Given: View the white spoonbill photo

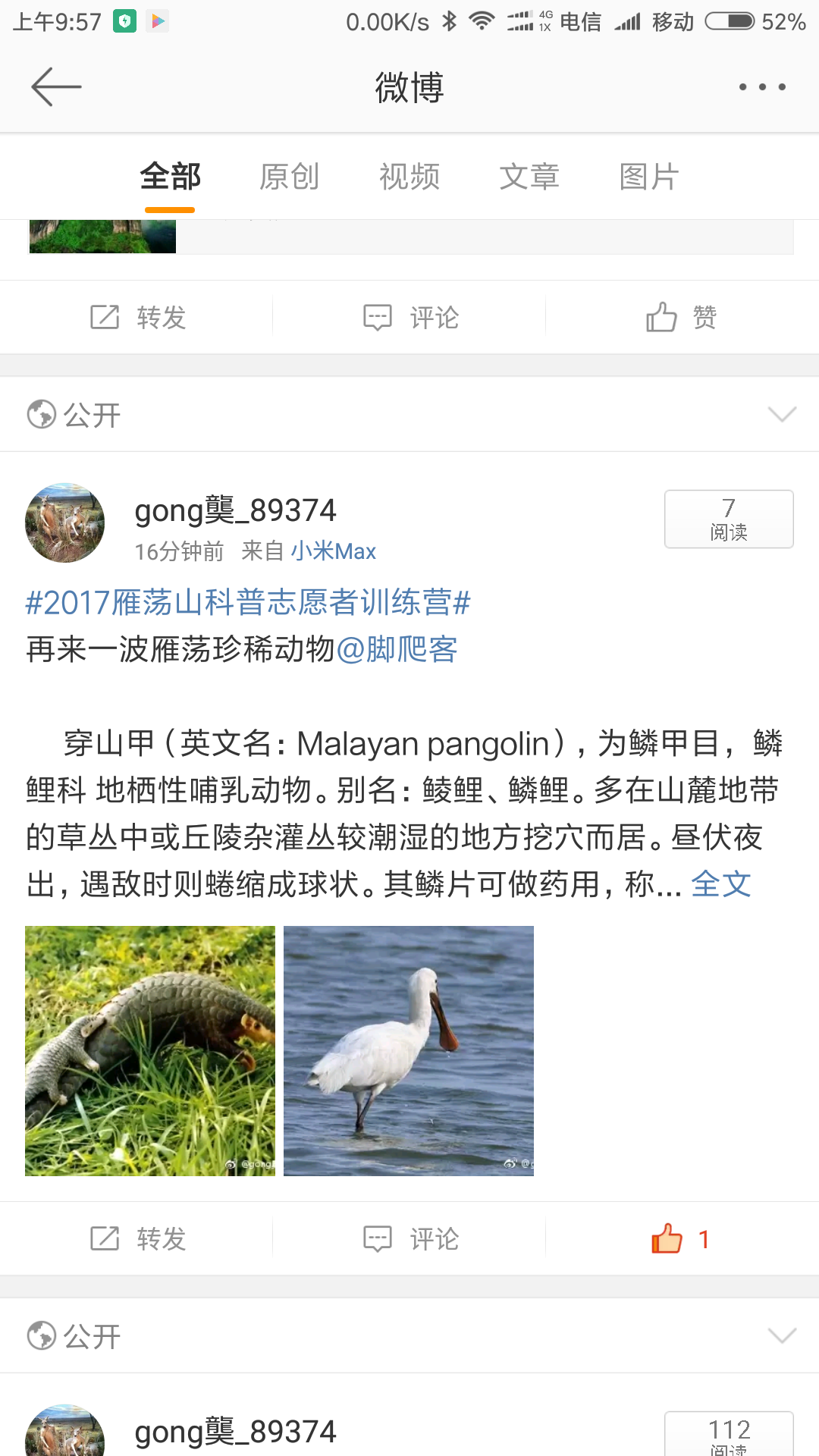Looking at the screenshot, I should pyautogui.click(x=409, y=1051).
